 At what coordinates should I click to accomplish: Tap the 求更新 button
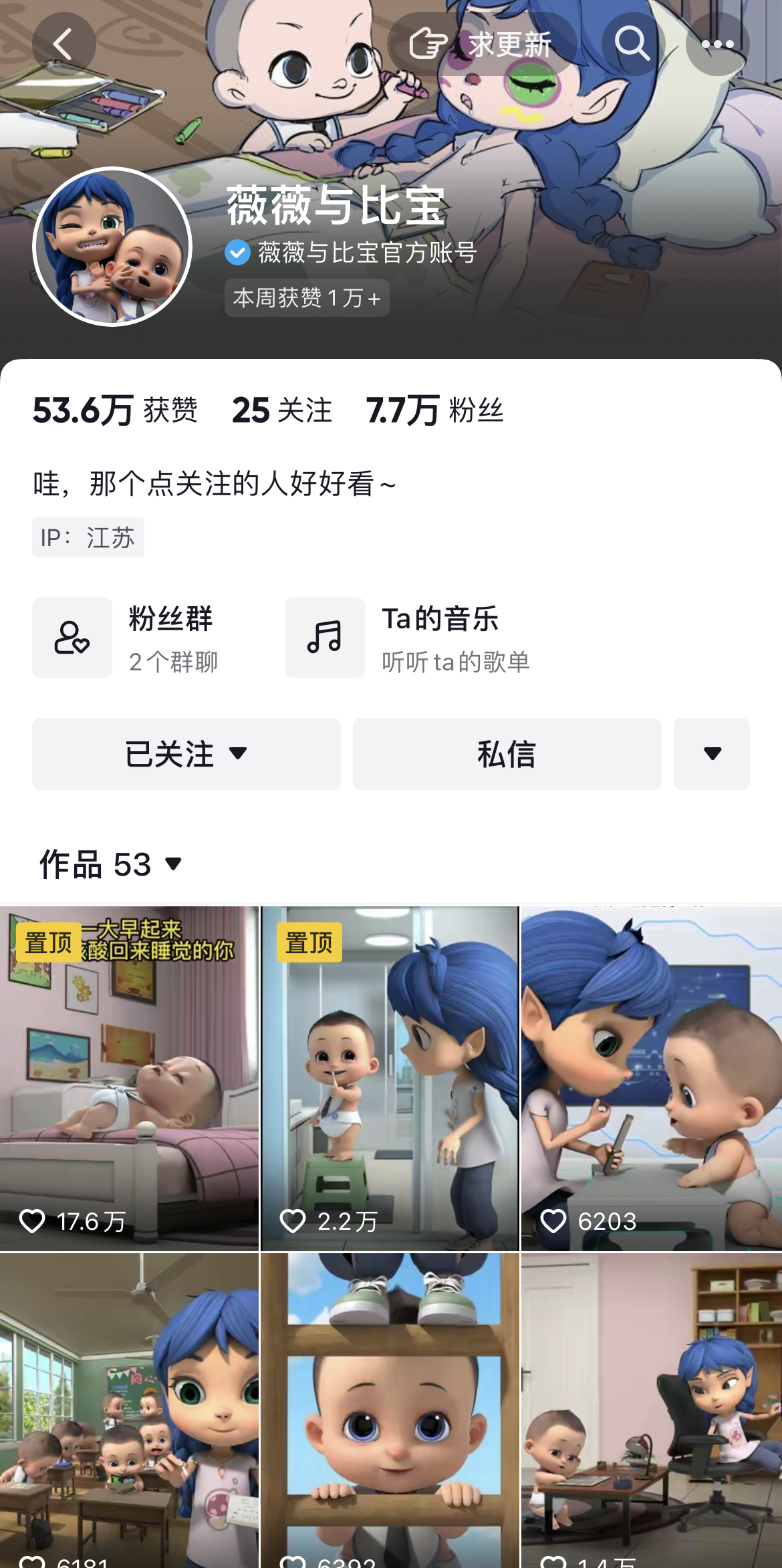pyautogui.click(x=482, y=44)
